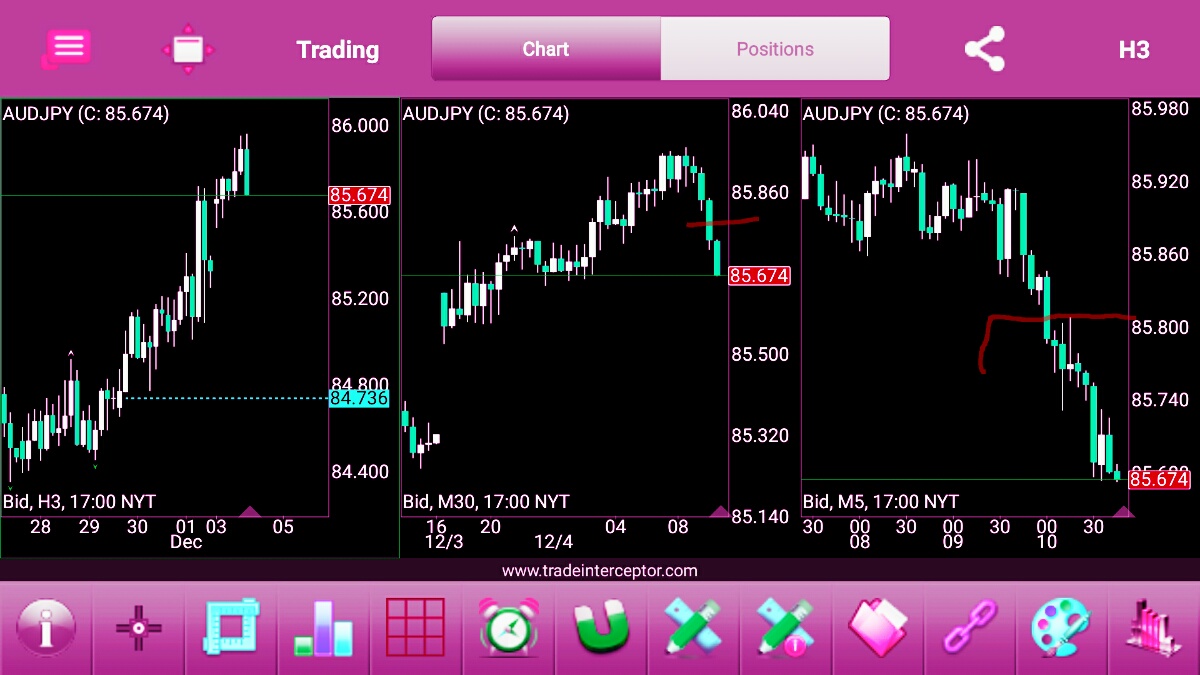Change the H3 timeframe
Viewport: 1200px width, 675px height.
click(1134, 49)
